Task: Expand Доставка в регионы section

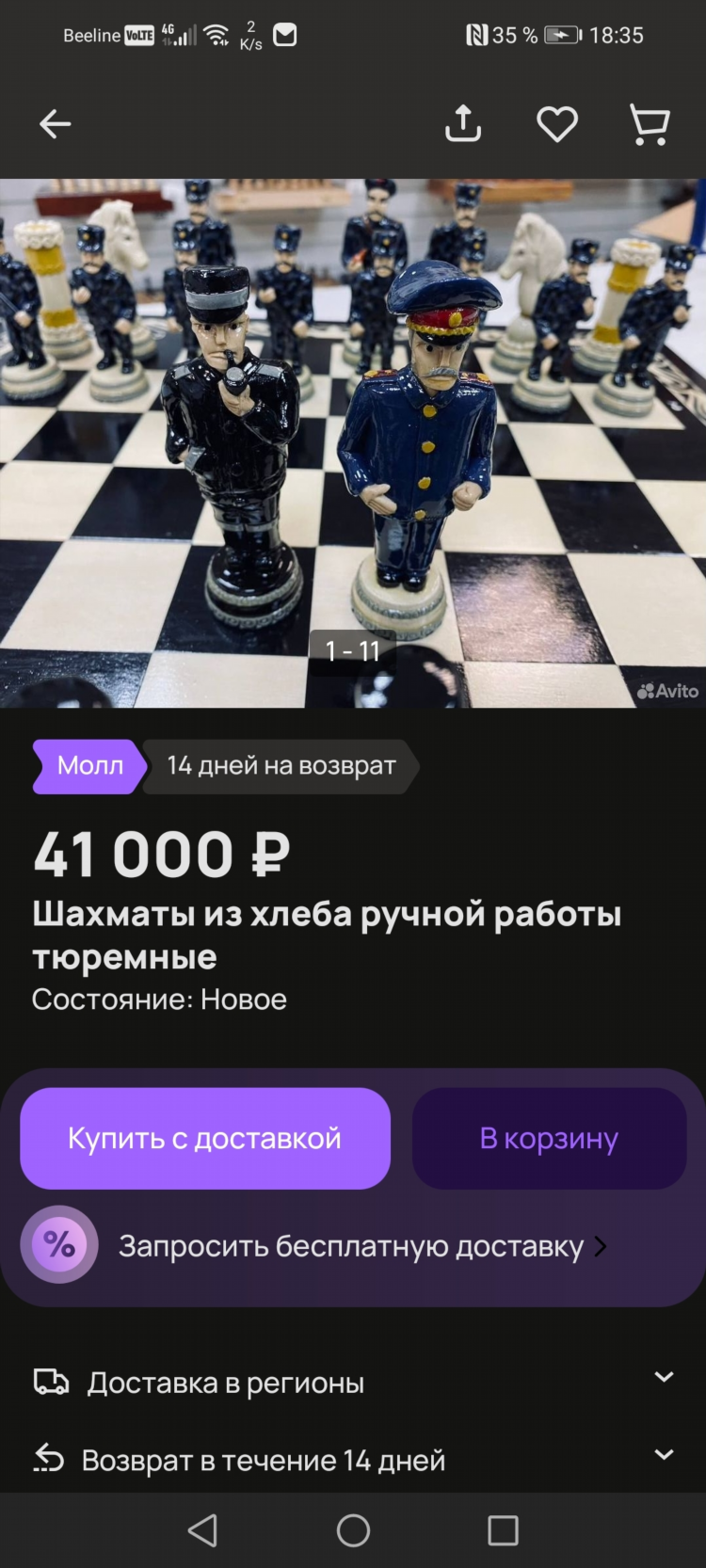Action: (x=353, y=1382)
